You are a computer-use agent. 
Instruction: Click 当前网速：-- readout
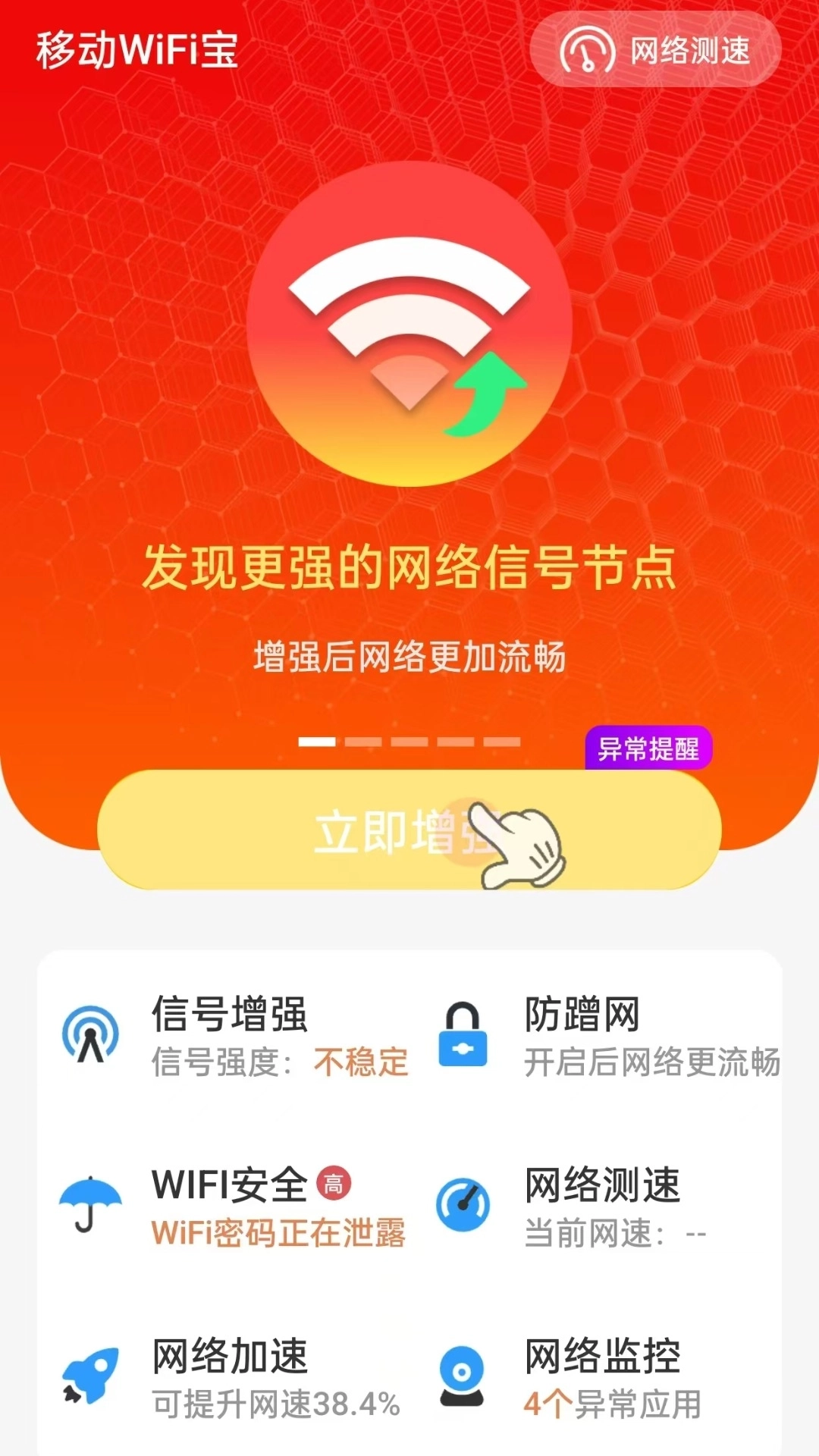(x=616, y=1230)
